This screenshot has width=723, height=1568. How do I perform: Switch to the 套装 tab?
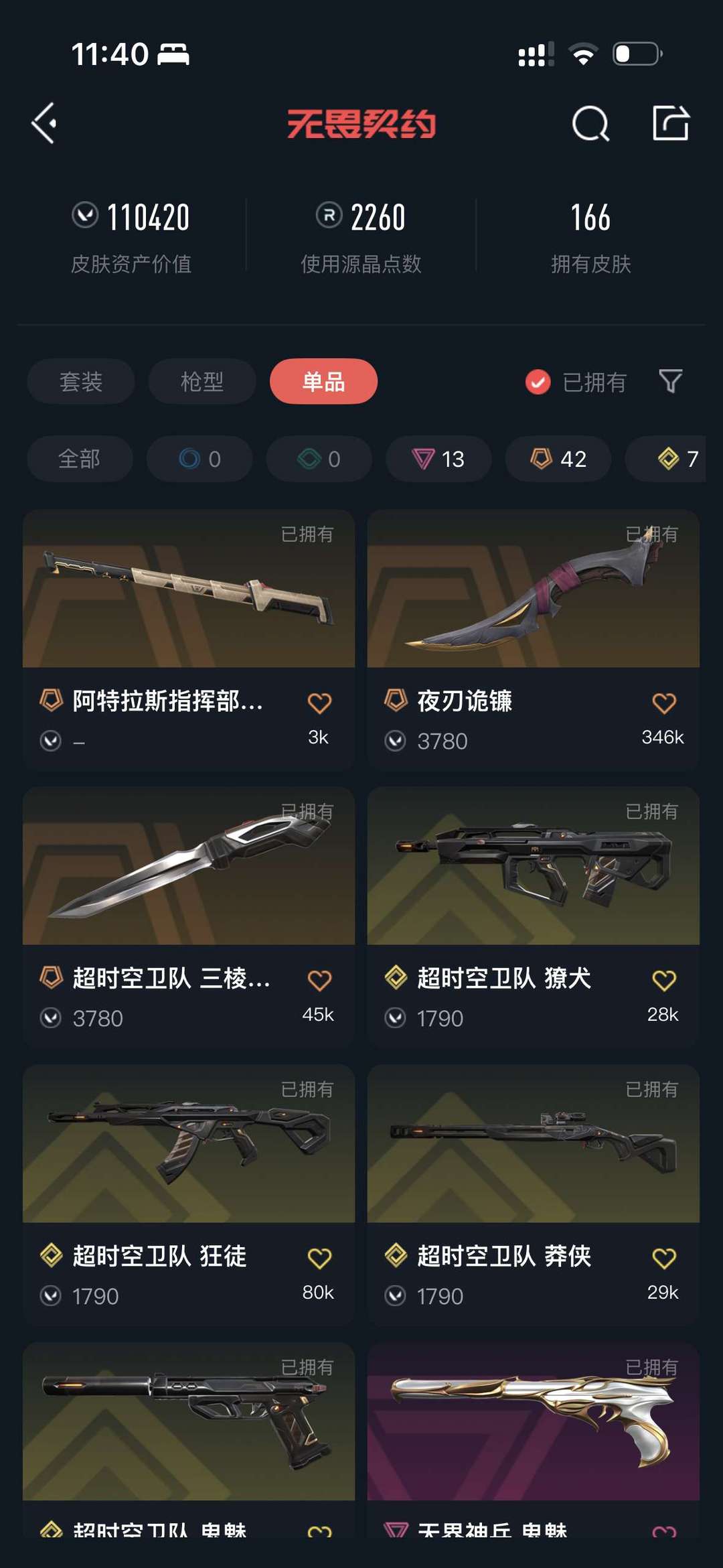(81, 381)
